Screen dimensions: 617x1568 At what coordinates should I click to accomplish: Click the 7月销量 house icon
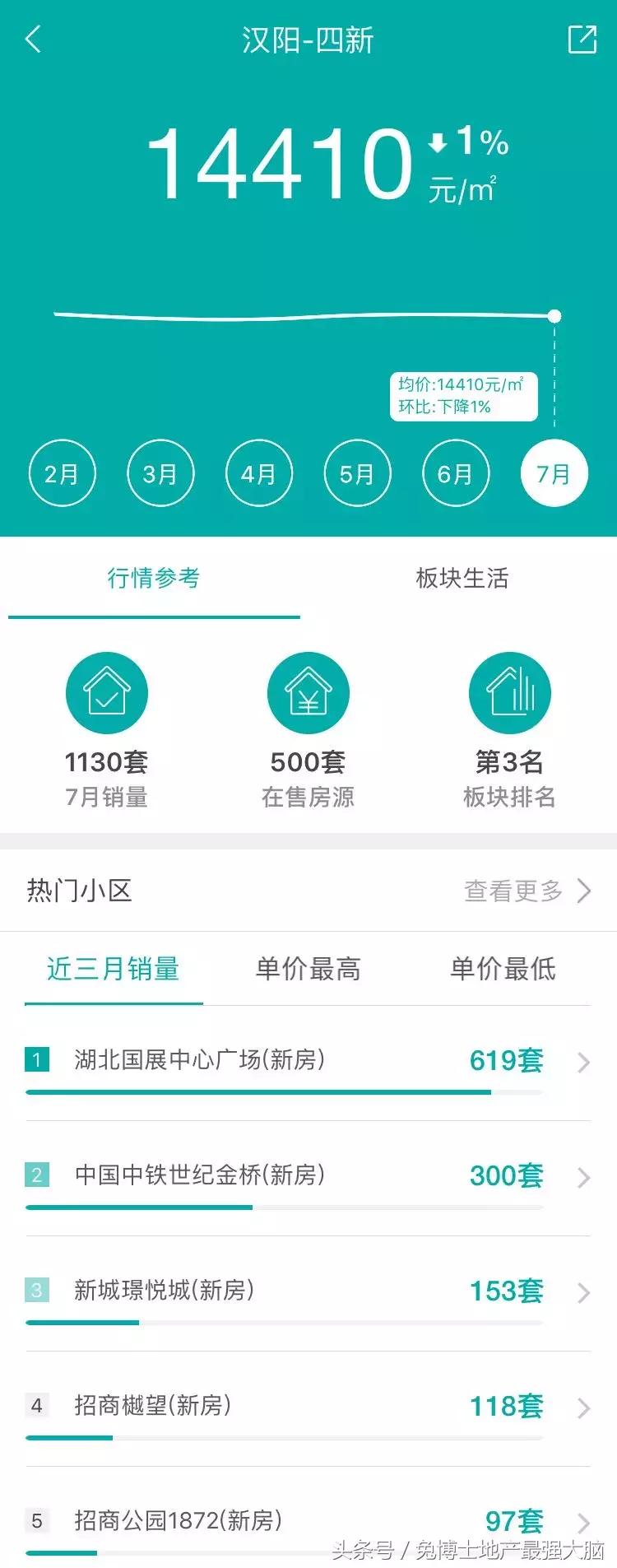[107, 692]
